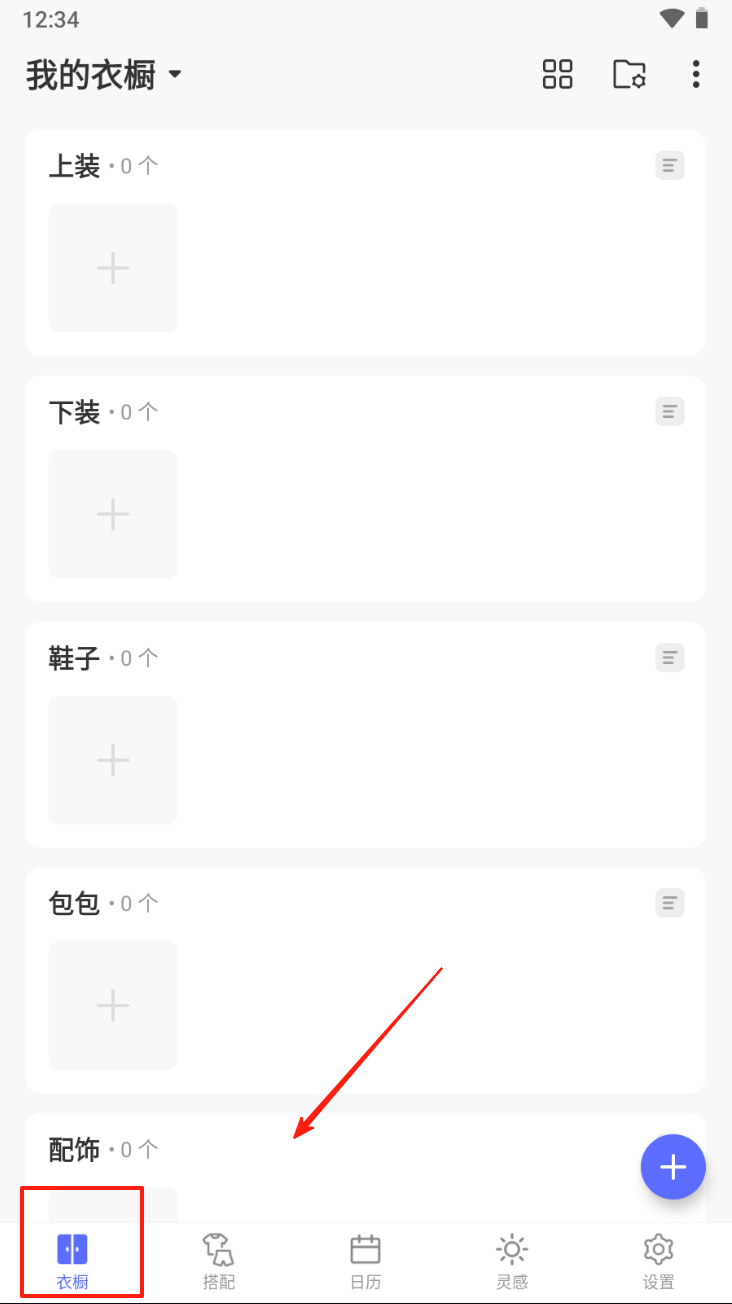Viewport: 732px width, 1304px height.
Task: Go to the 日历 tab
Action: [366, 1260]
